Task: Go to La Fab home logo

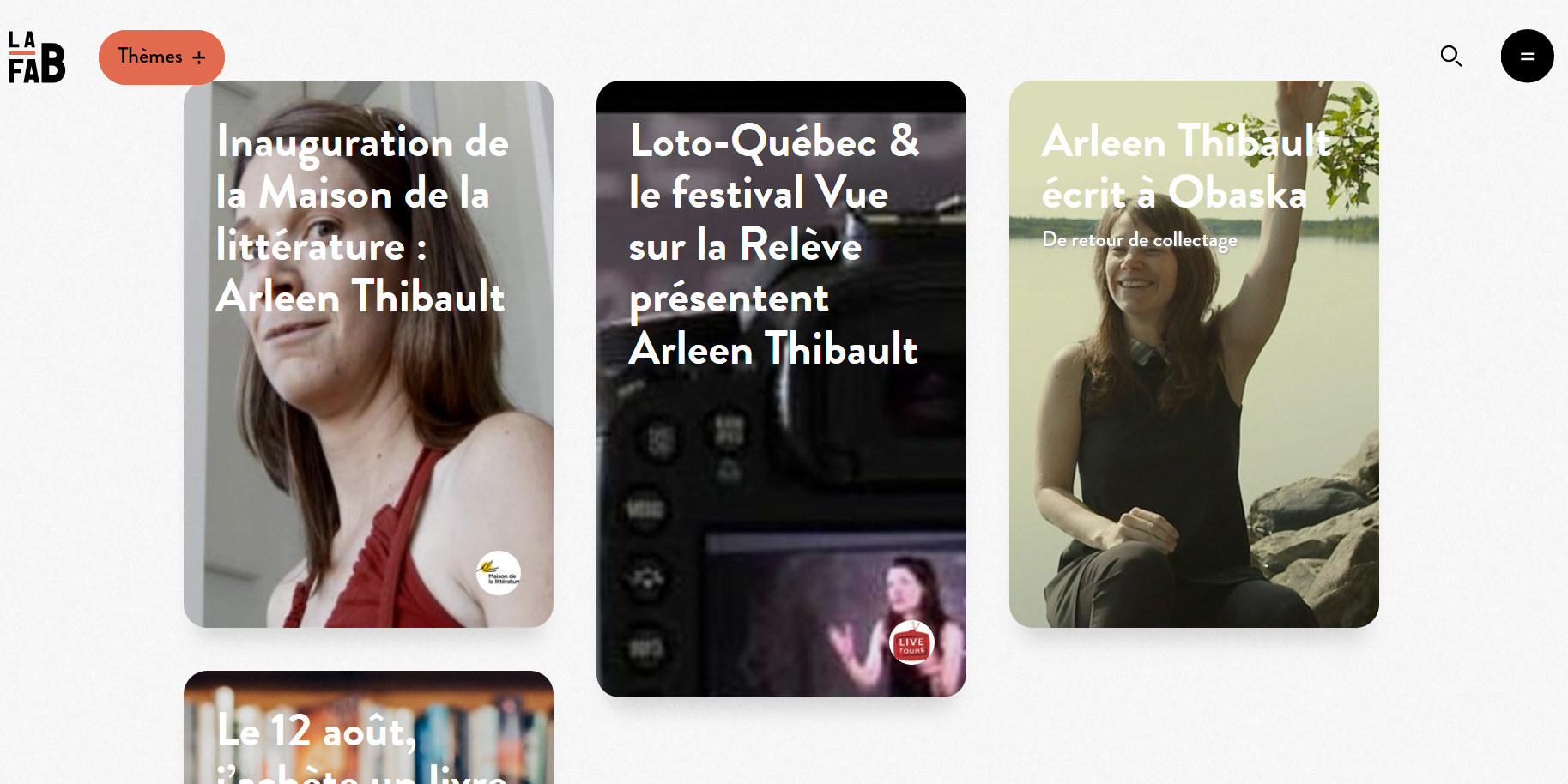Action: coord(37,57)
